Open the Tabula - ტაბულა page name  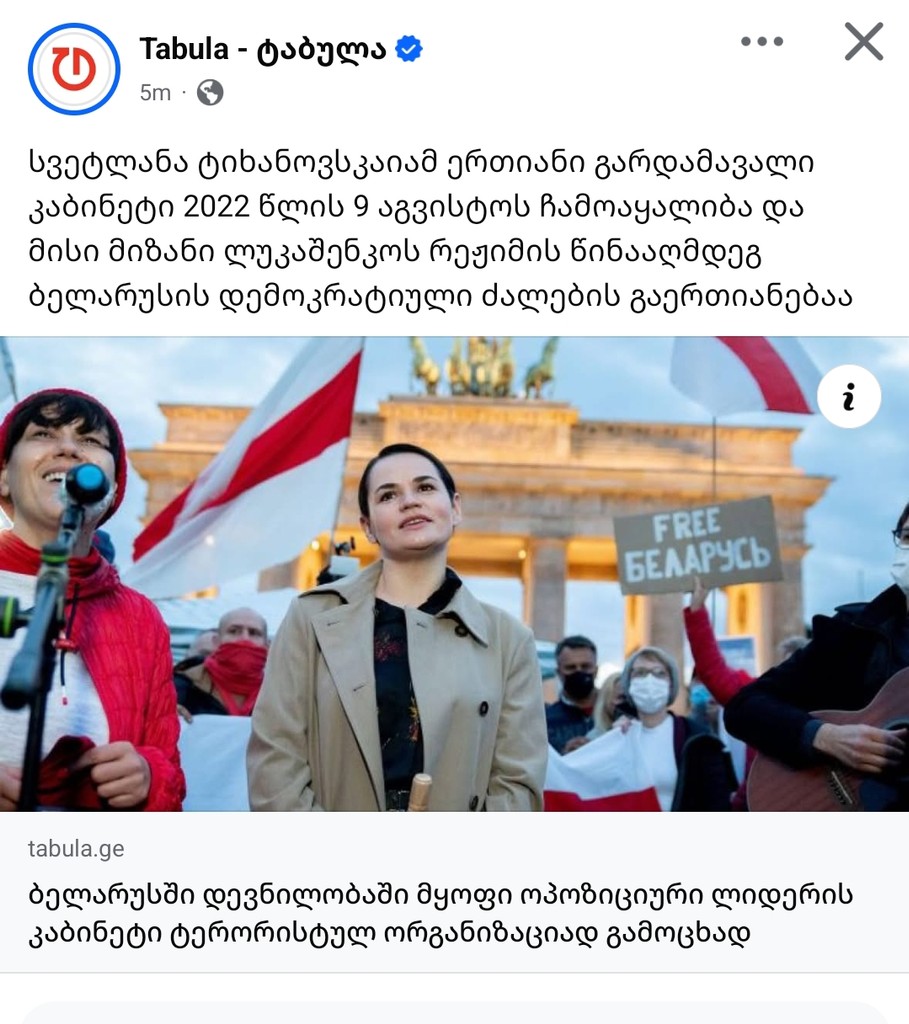(x=262, y=48)
